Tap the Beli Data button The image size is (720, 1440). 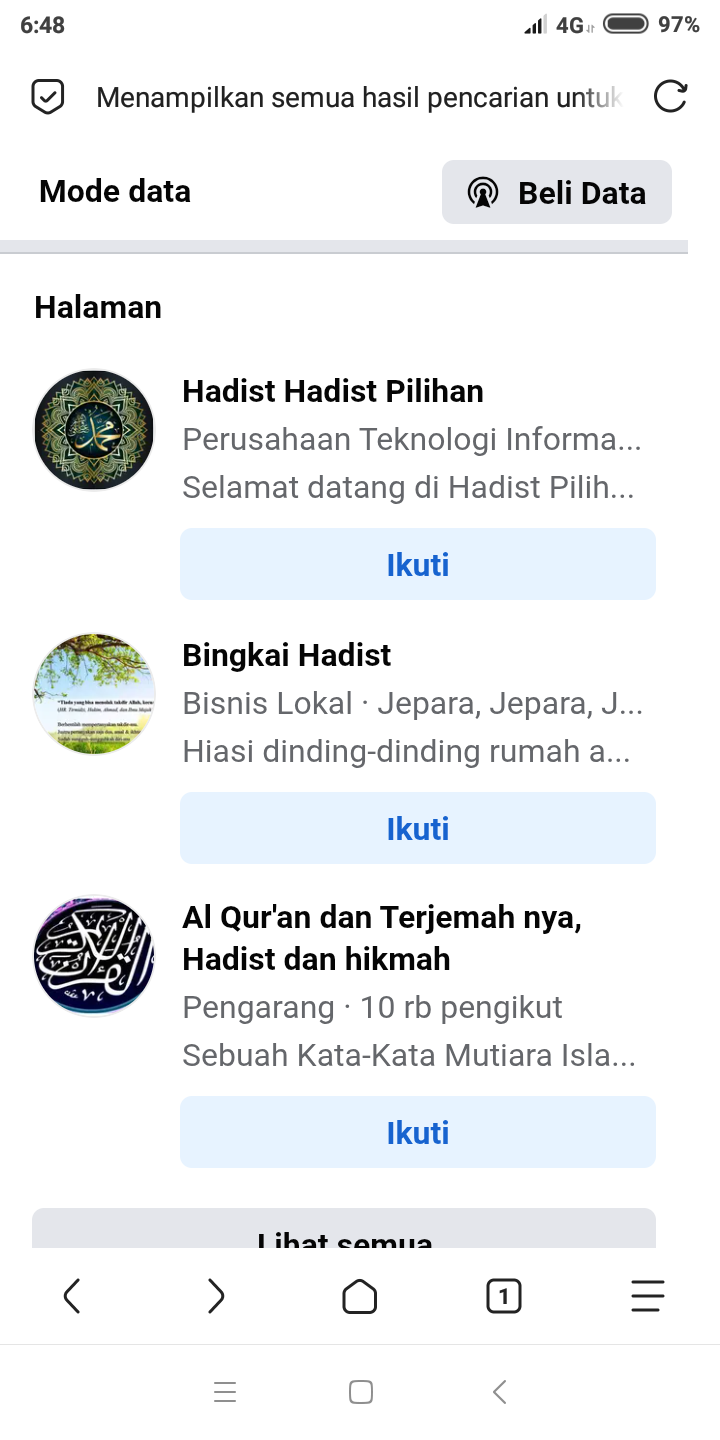557,192
